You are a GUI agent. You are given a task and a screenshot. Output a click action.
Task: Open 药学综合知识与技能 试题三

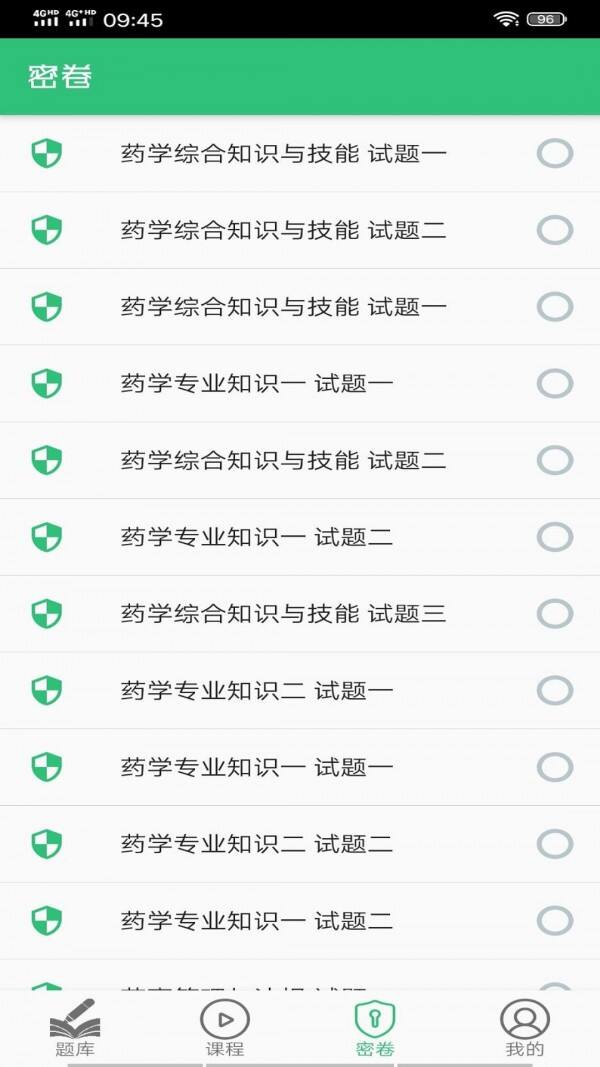click(x=300, y=614)
